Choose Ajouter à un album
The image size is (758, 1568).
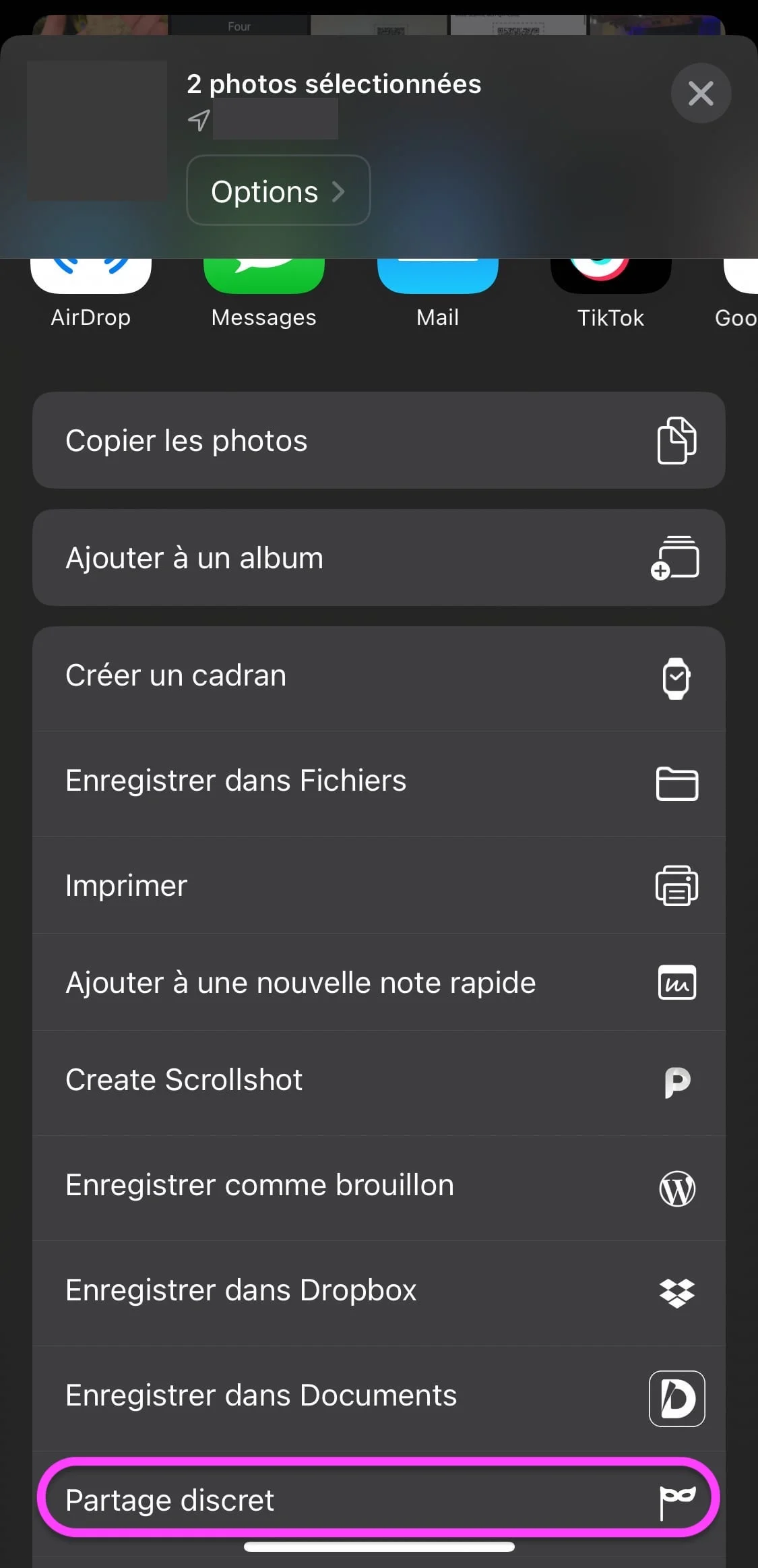click(379, 557)
